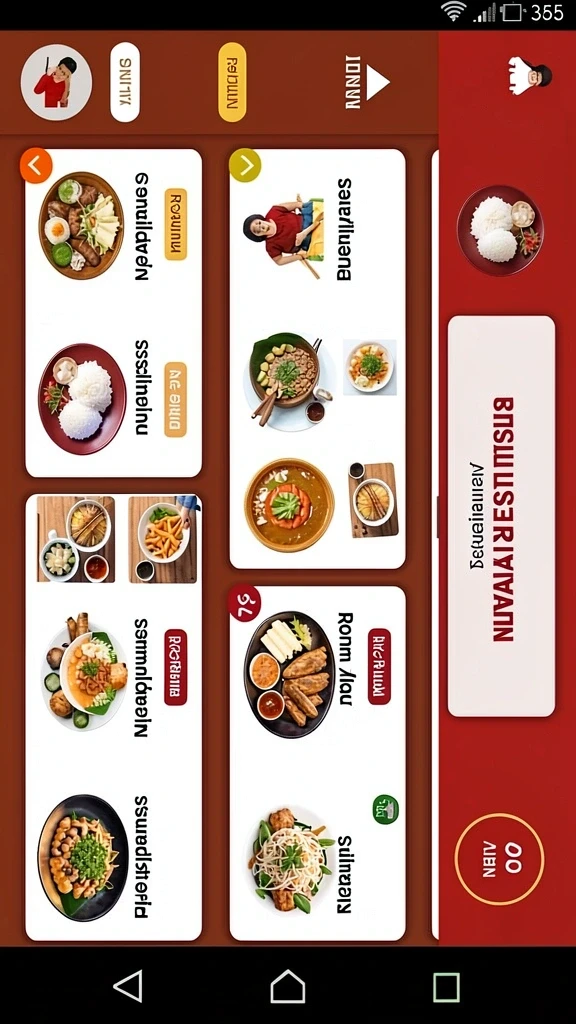Open the rice plate picture in the red panel

pos(500,230)
